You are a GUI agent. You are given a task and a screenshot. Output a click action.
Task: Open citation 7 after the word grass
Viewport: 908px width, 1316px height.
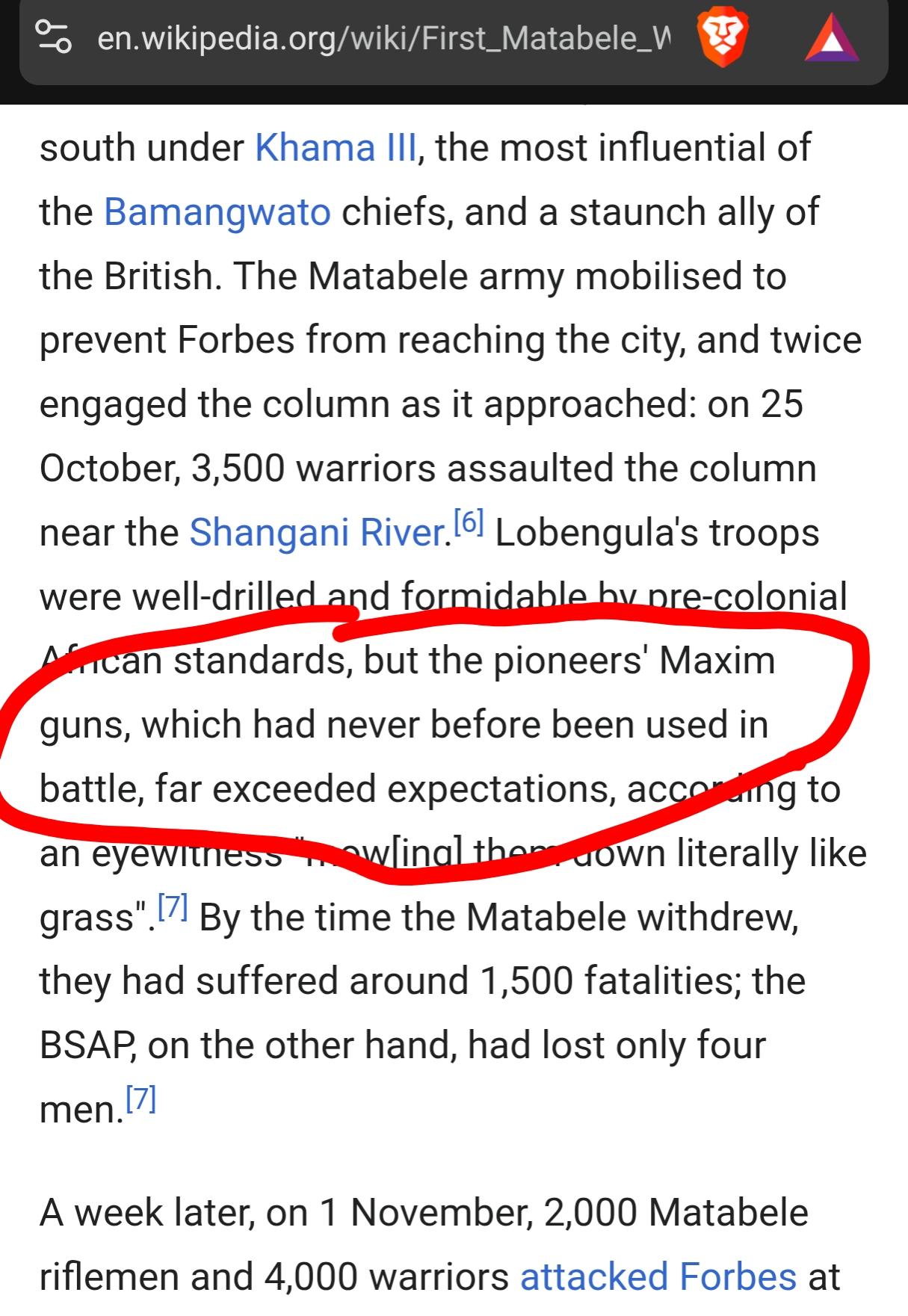(173, 906)
